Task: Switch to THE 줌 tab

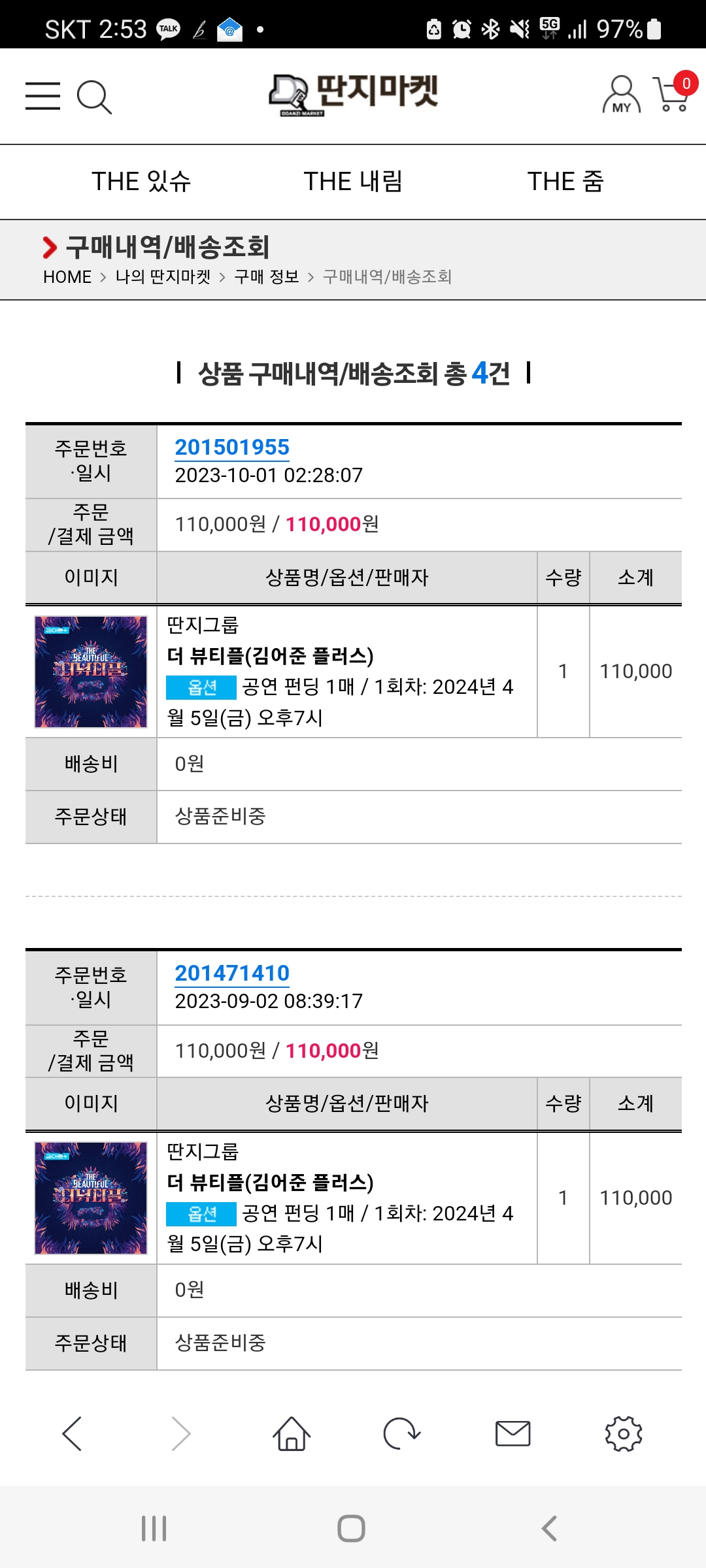Action: click(565, 182)
